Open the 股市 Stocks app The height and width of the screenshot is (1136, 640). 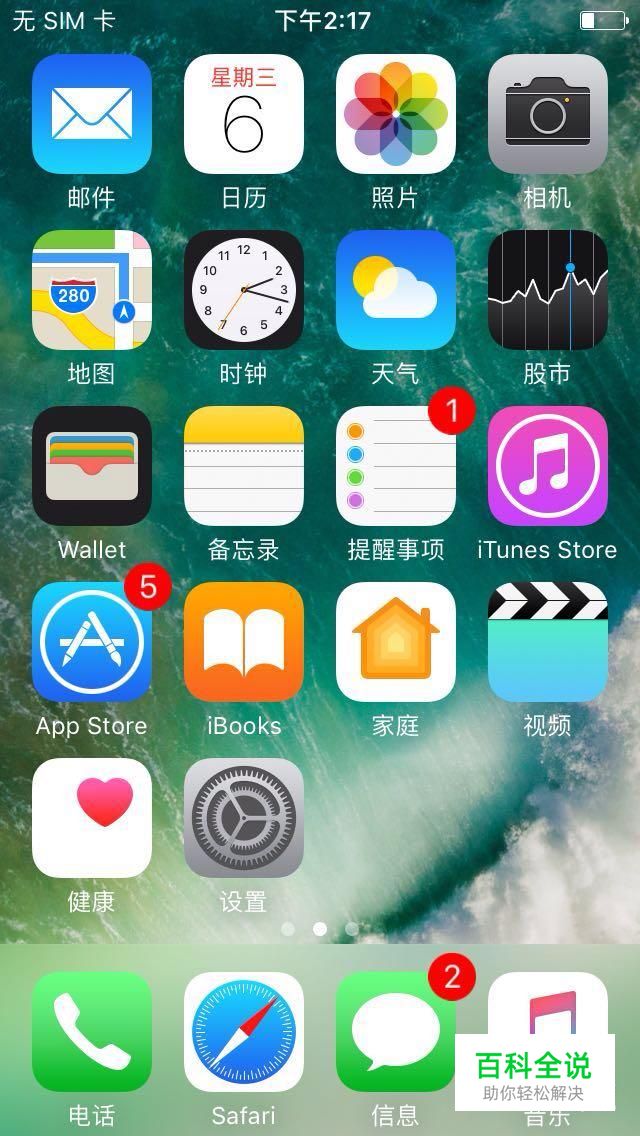point(548,290)
